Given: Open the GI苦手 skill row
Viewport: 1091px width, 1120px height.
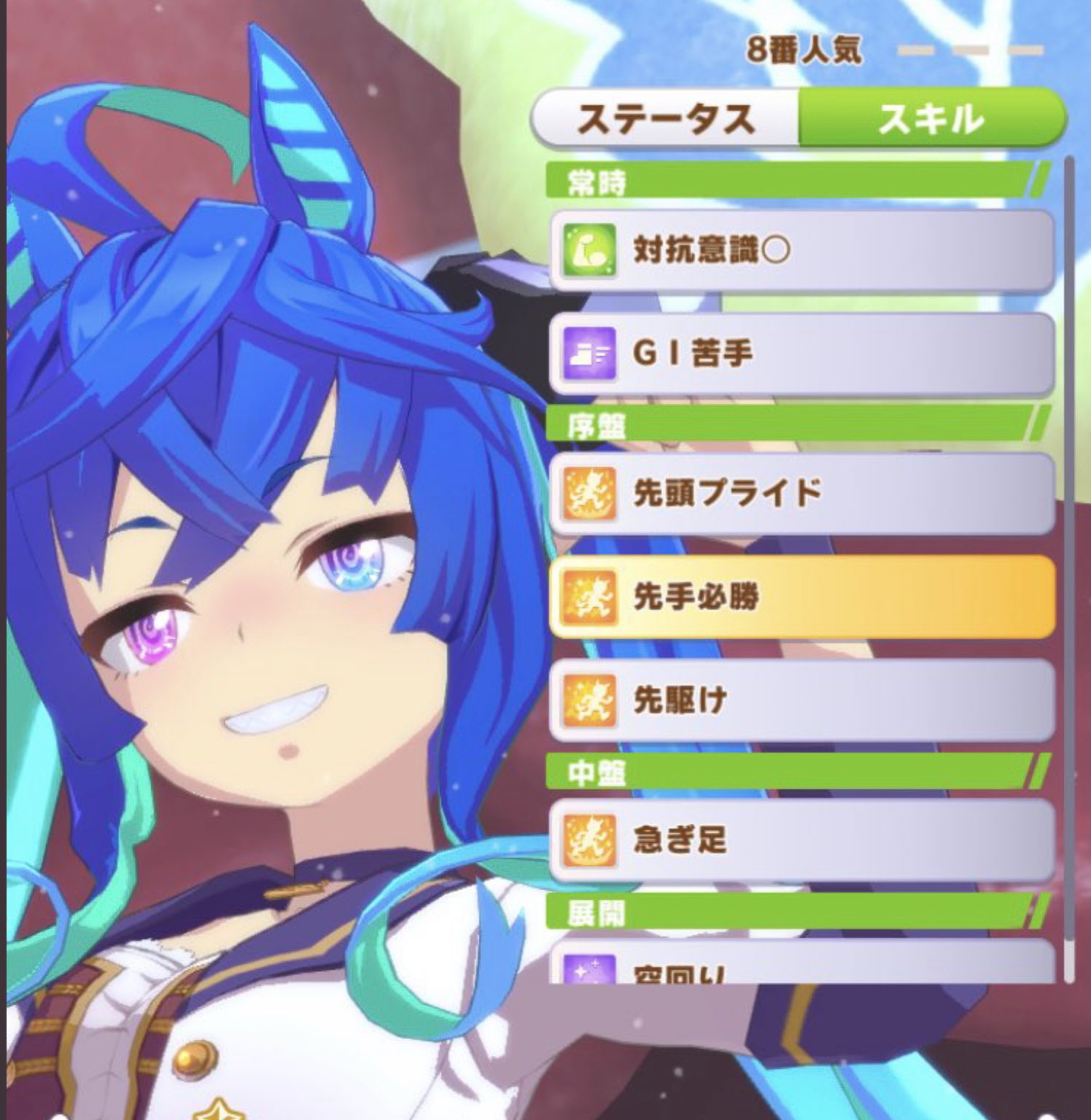Looking at the screenshot, I should coord(801,354).
